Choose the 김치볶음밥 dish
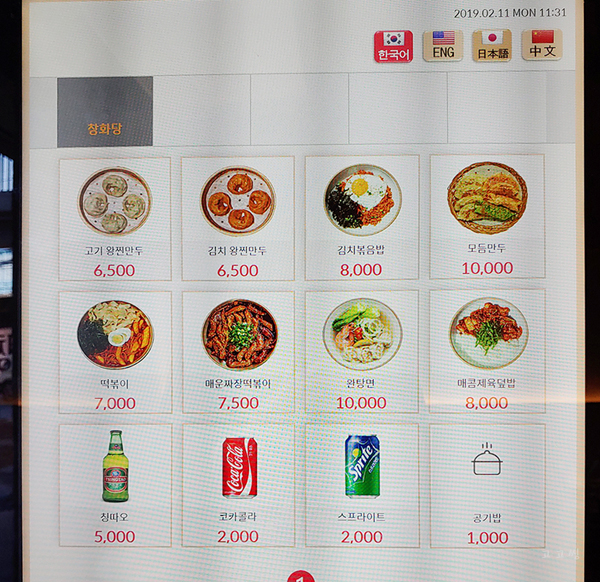600x582 pixels. coord(361,217)
